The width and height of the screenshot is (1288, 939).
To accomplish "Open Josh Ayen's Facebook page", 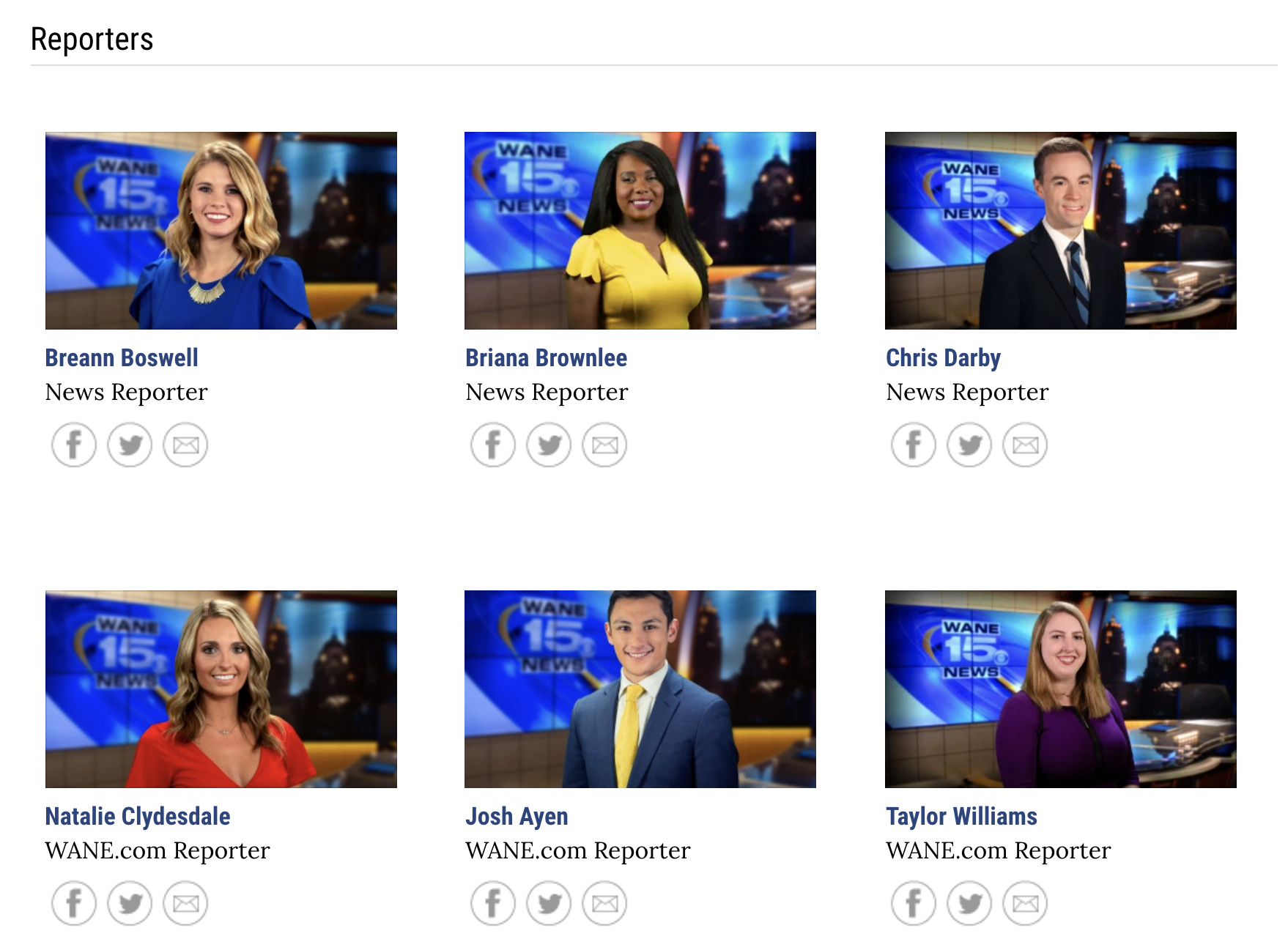I will click(x=493, y=903).
